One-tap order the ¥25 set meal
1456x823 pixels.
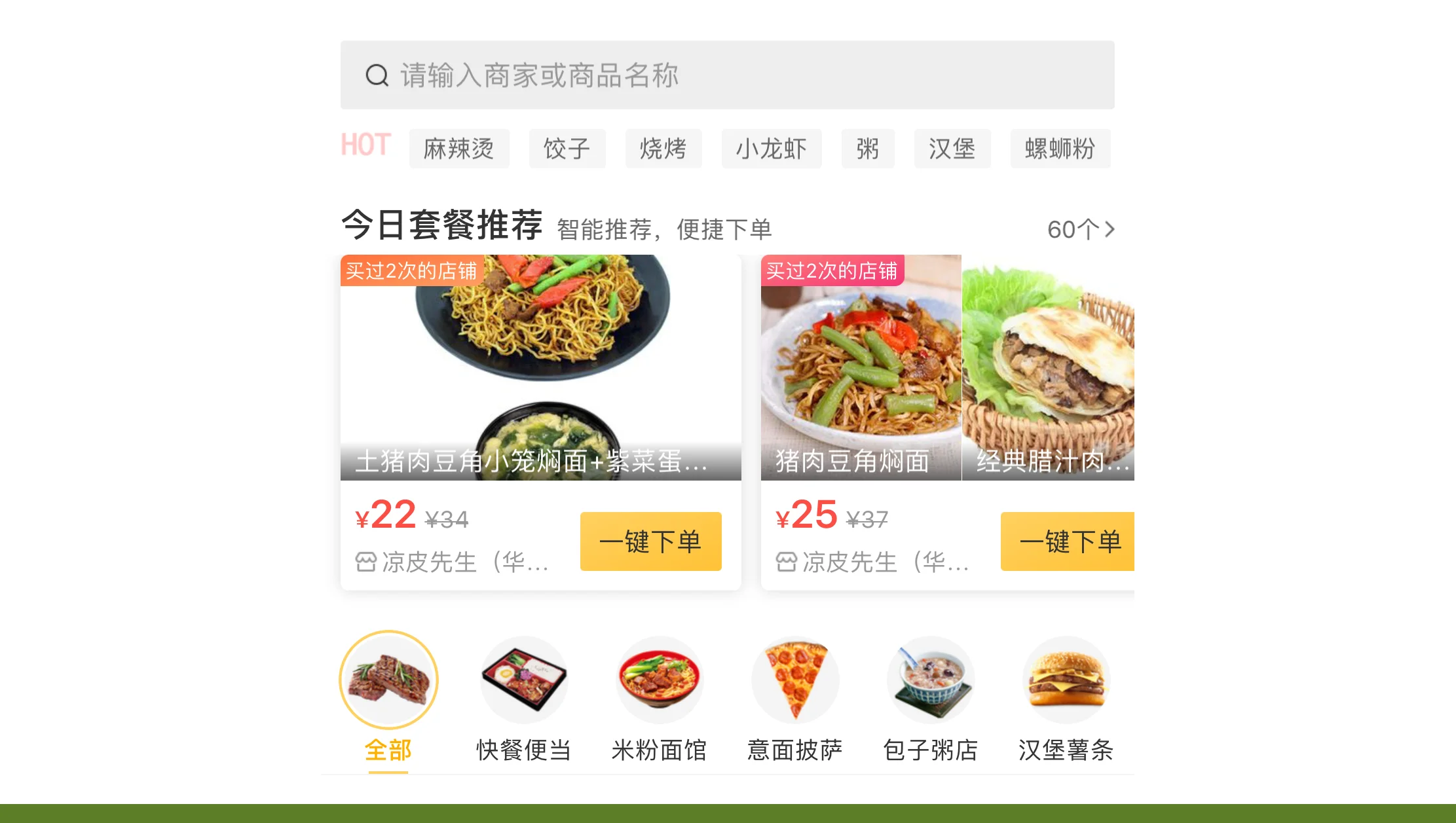1068,541
